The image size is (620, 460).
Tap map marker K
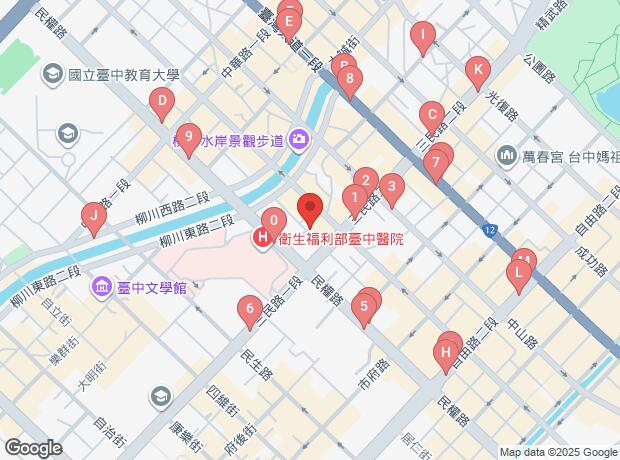478,74
